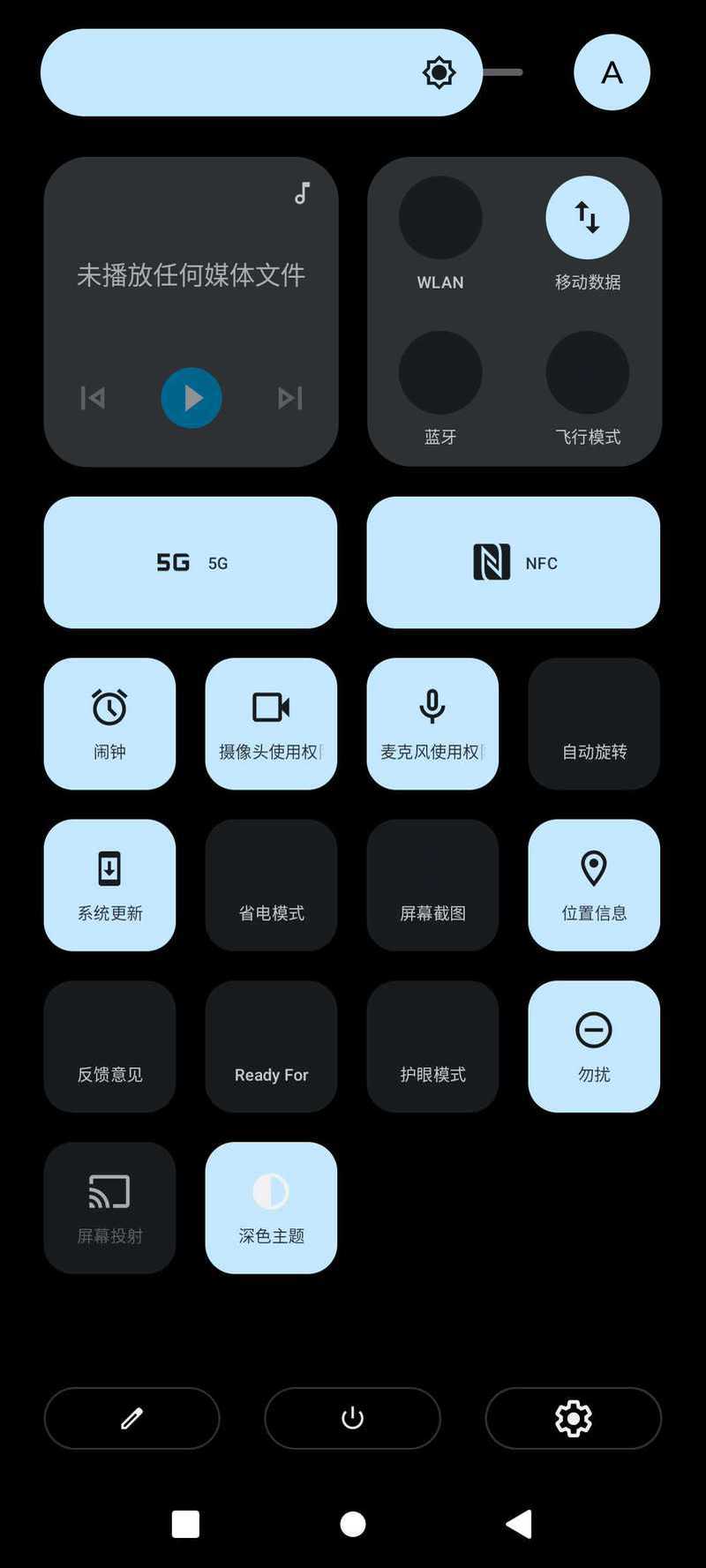Viewport: 706px width, 1568px height.
Task: Play media in the media player card
Action: click(x=192, y=398)
